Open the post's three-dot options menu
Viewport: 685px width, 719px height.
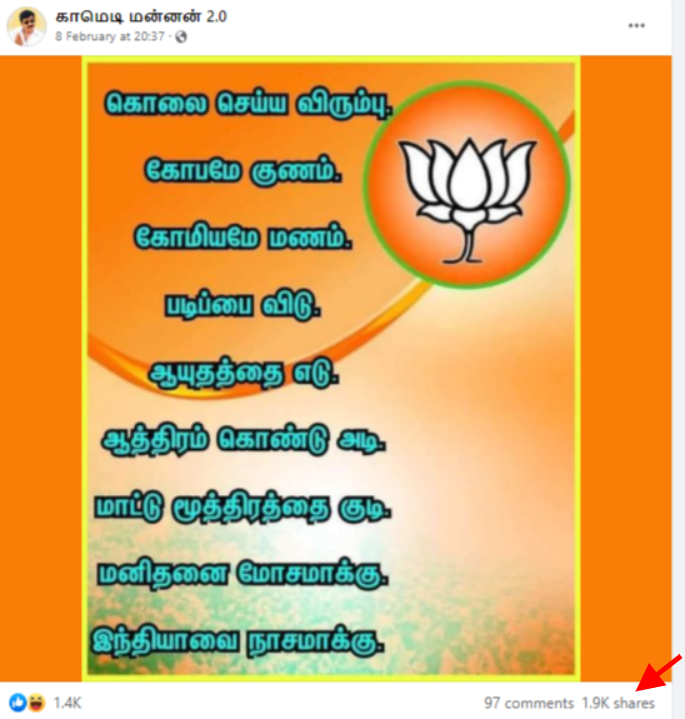click(x=636, y=26)
